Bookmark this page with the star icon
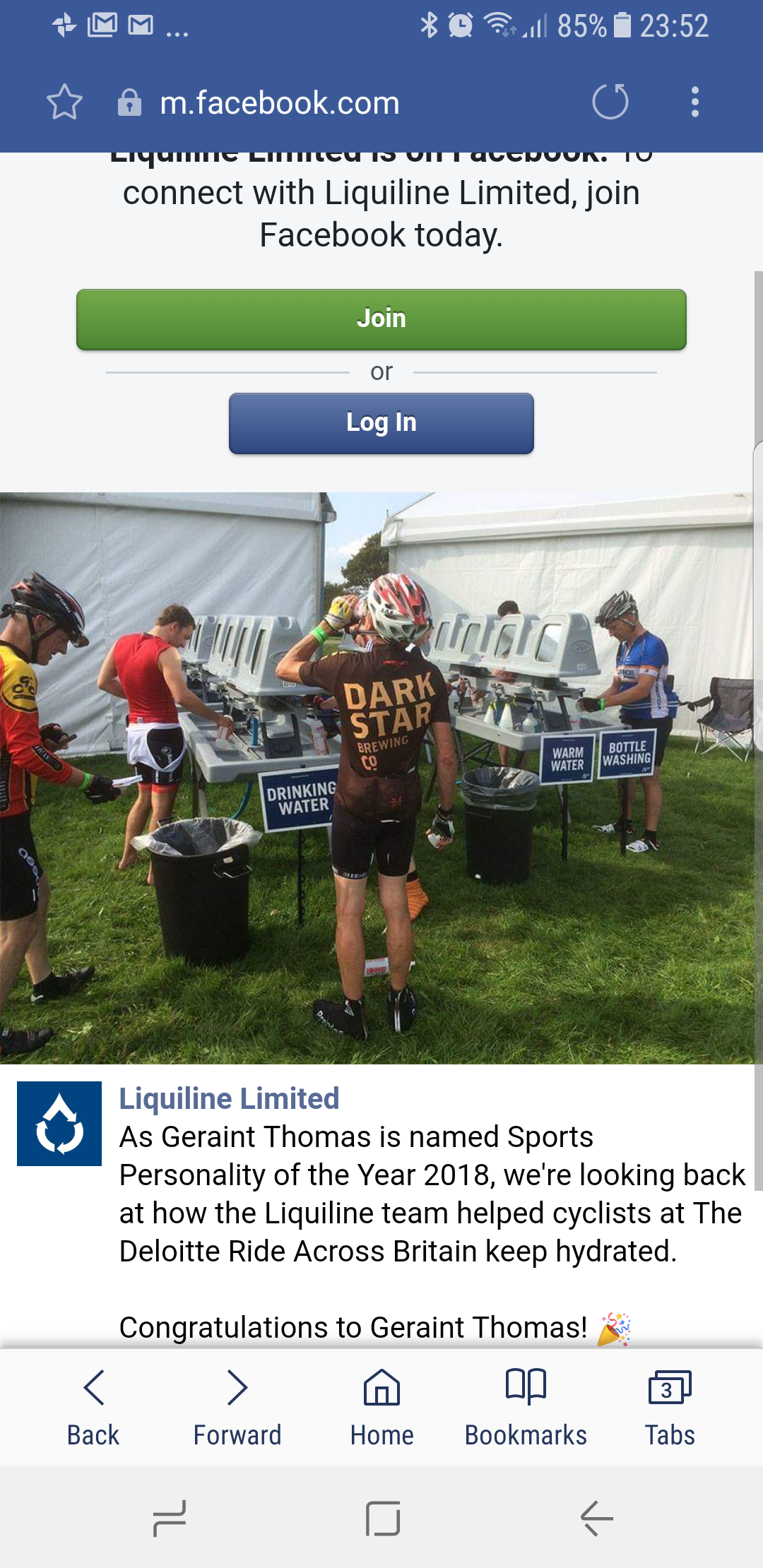The width and height of the screenshot is (763, 1568). [x=64, y=102]
